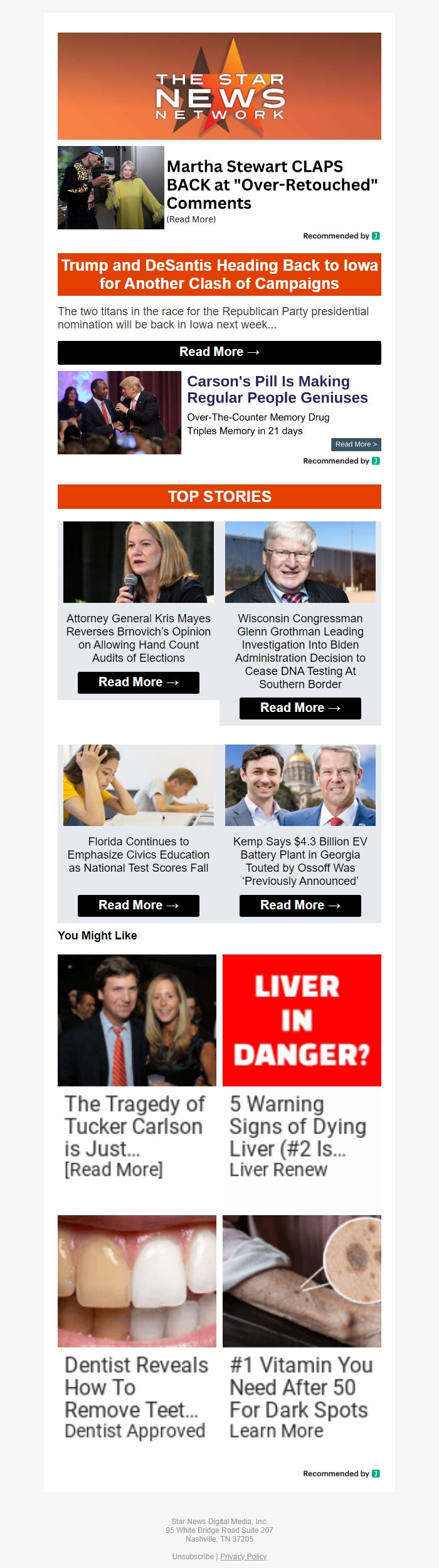Read more on Kemp EV battery plant story

click(300, 906)
